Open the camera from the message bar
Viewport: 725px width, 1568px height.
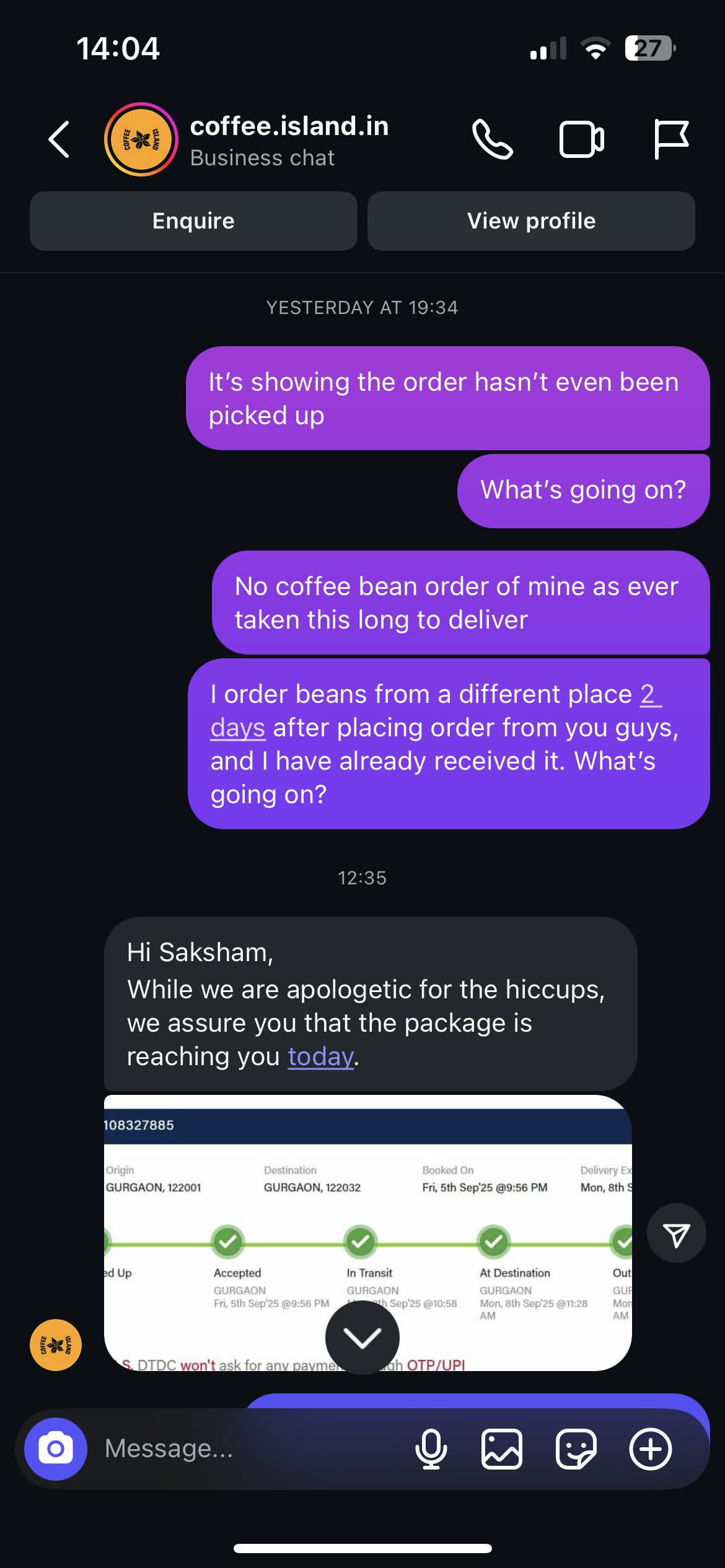pyautogui.click(x=56, y=1448)
